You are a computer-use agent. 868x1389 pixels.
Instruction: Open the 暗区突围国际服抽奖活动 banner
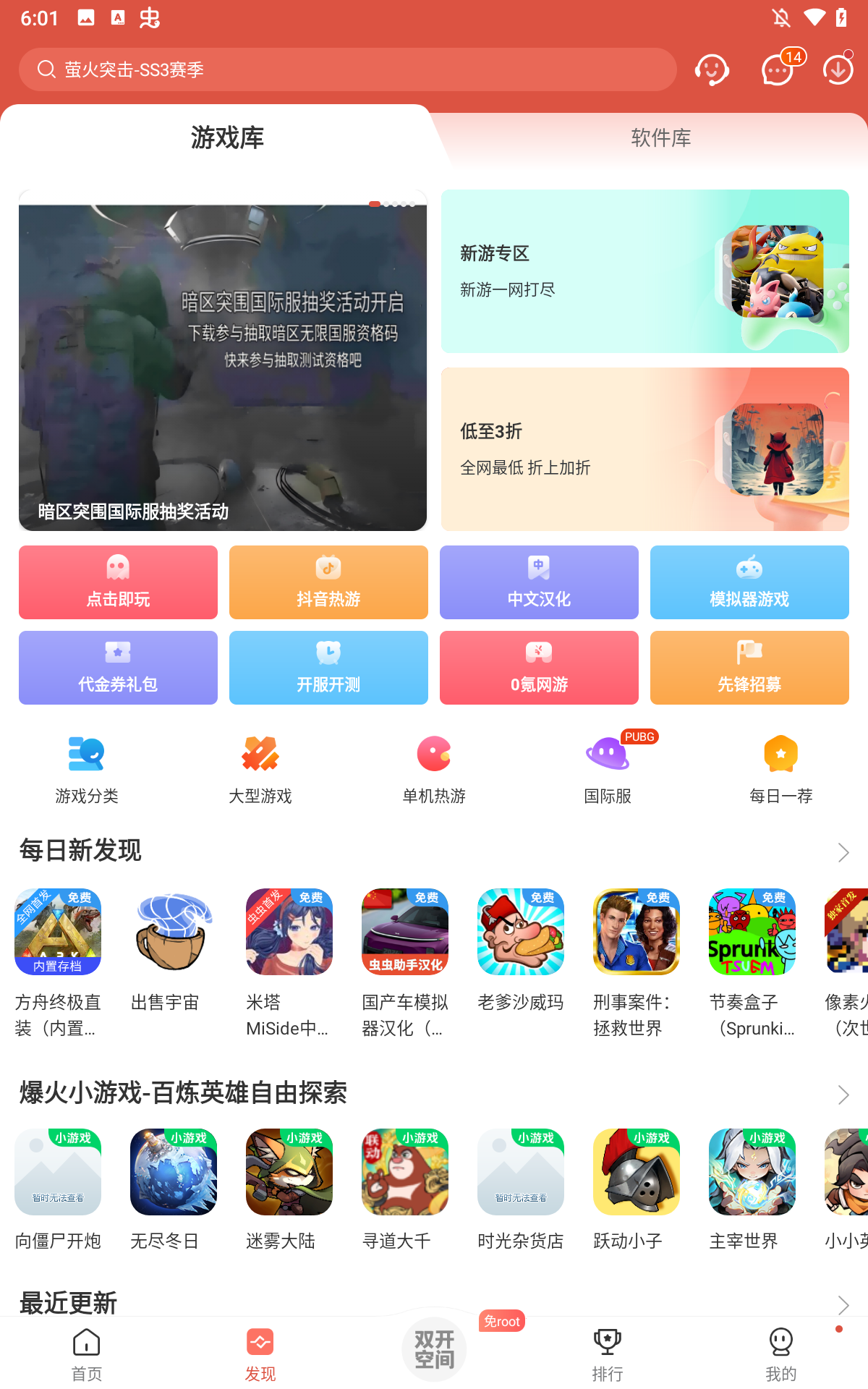tap(223, 362)
